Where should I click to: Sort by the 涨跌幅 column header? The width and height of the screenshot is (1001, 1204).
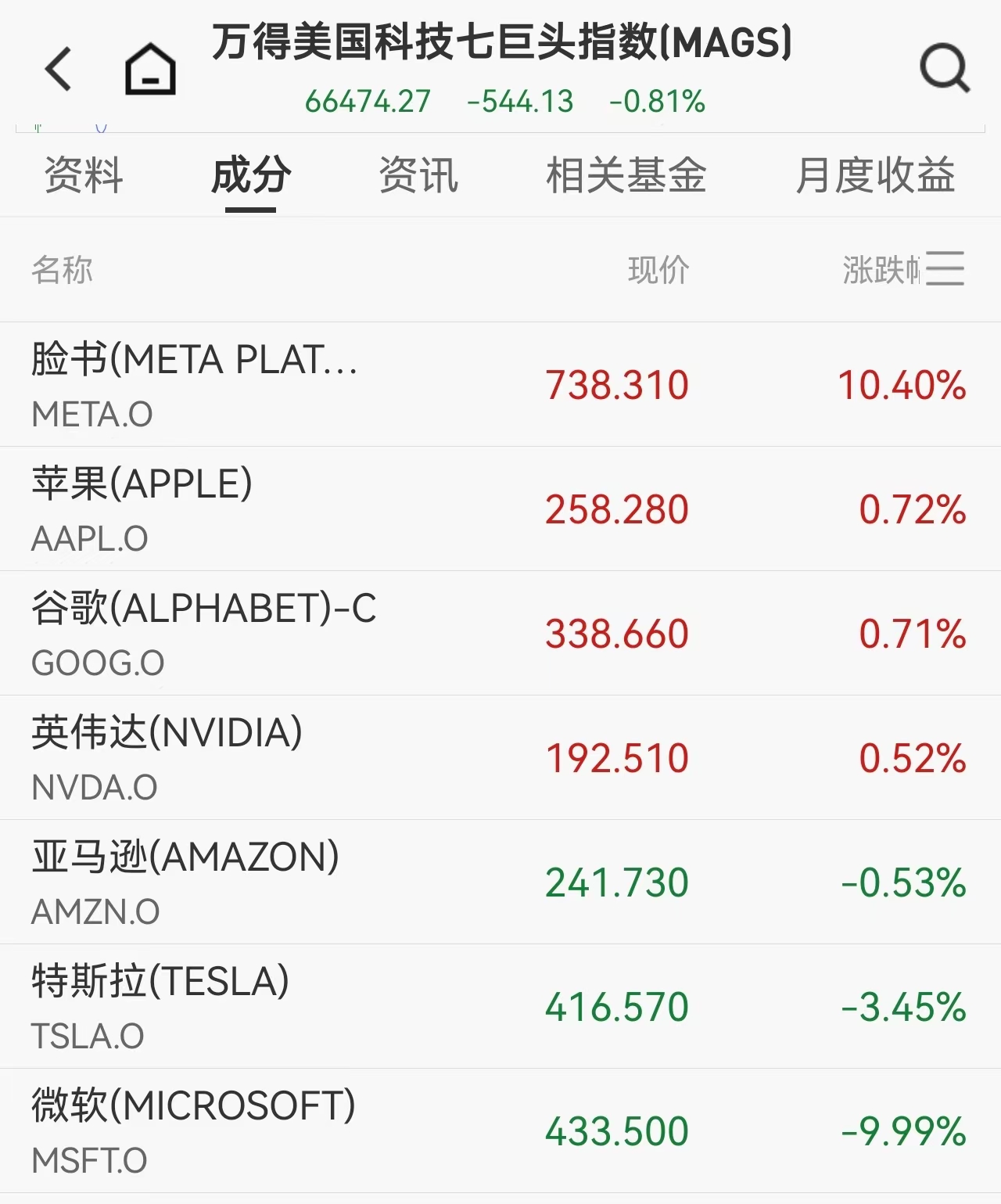click(x=880, y=270)
